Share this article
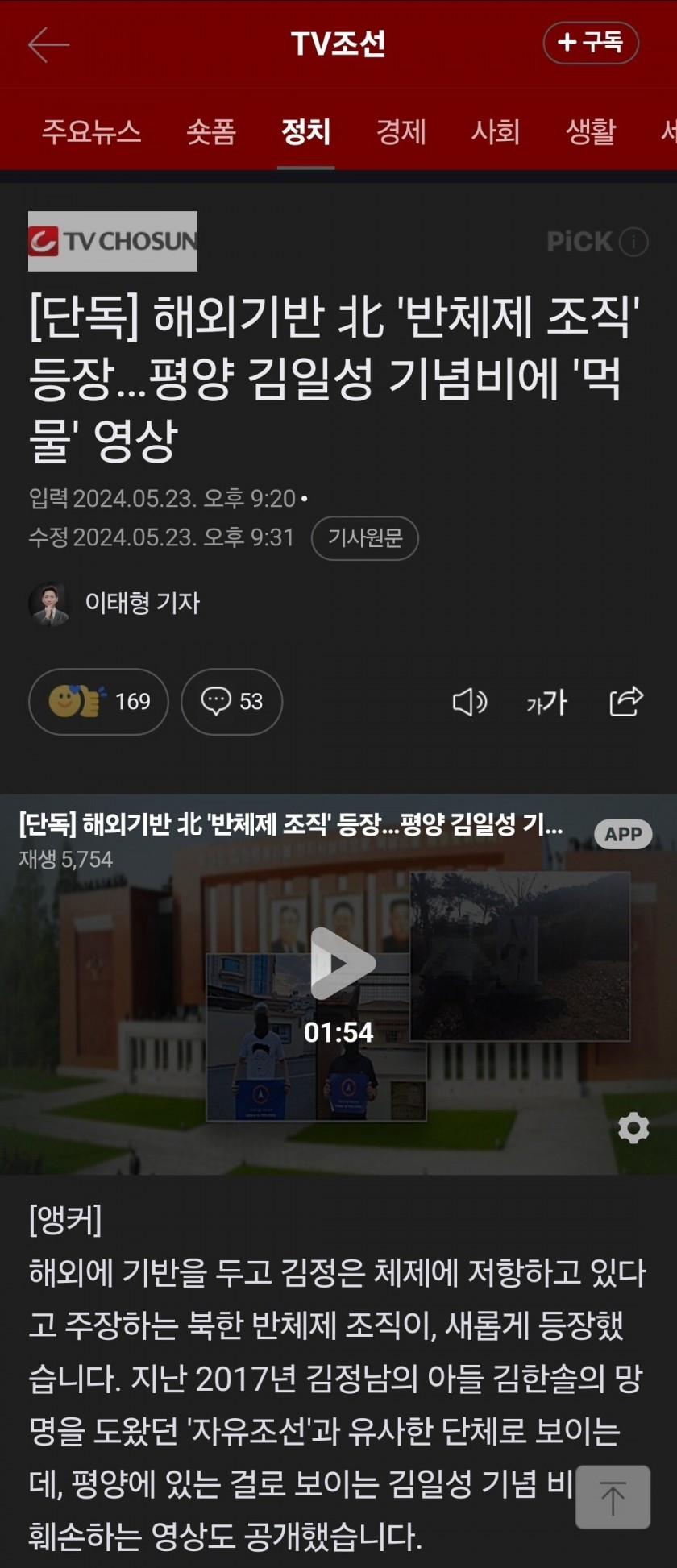This screenshot has height=1568, width=677. 626,701
